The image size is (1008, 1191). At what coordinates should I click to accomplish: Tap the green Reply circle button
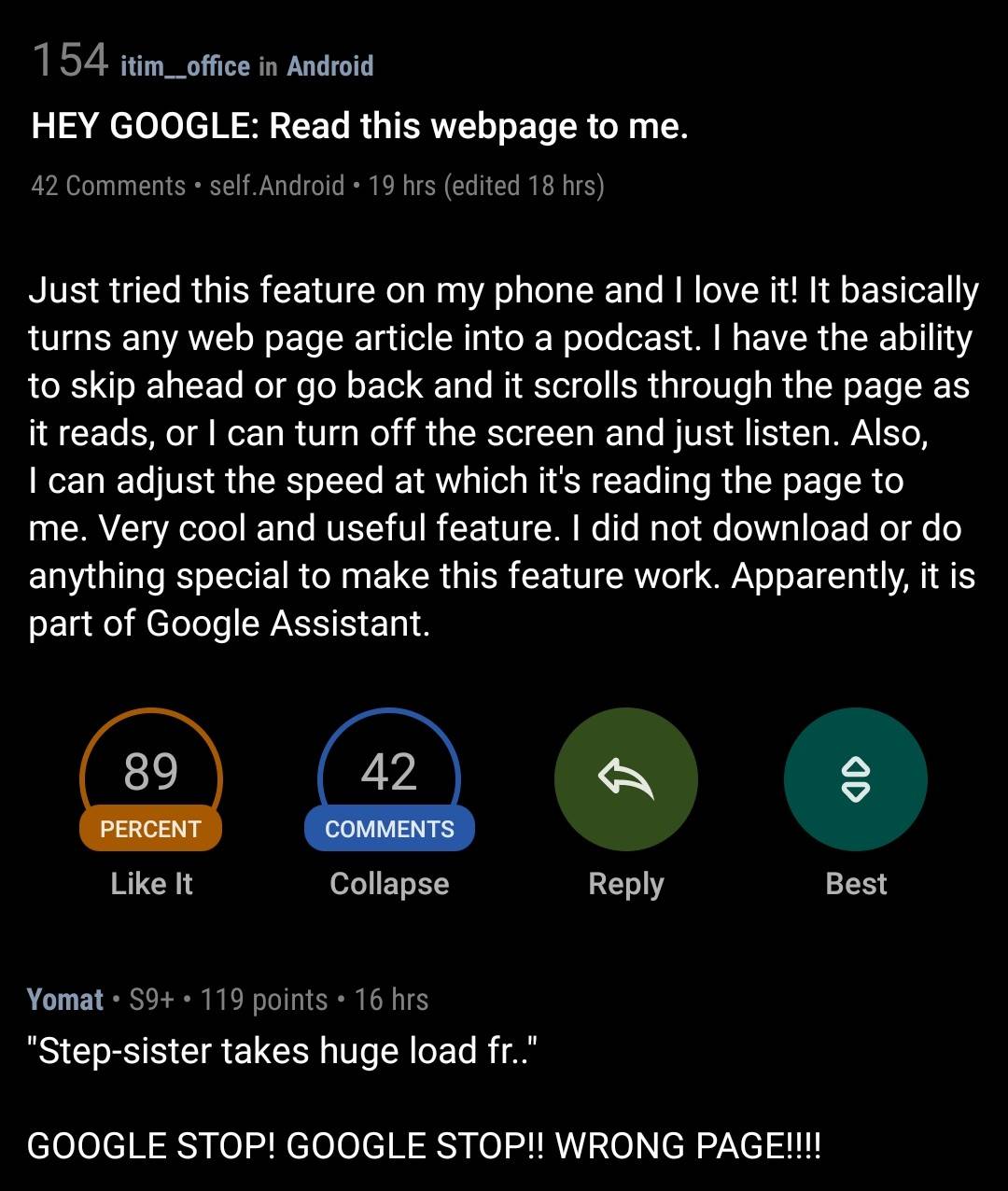pyautogui.click(x=625, y=779)
